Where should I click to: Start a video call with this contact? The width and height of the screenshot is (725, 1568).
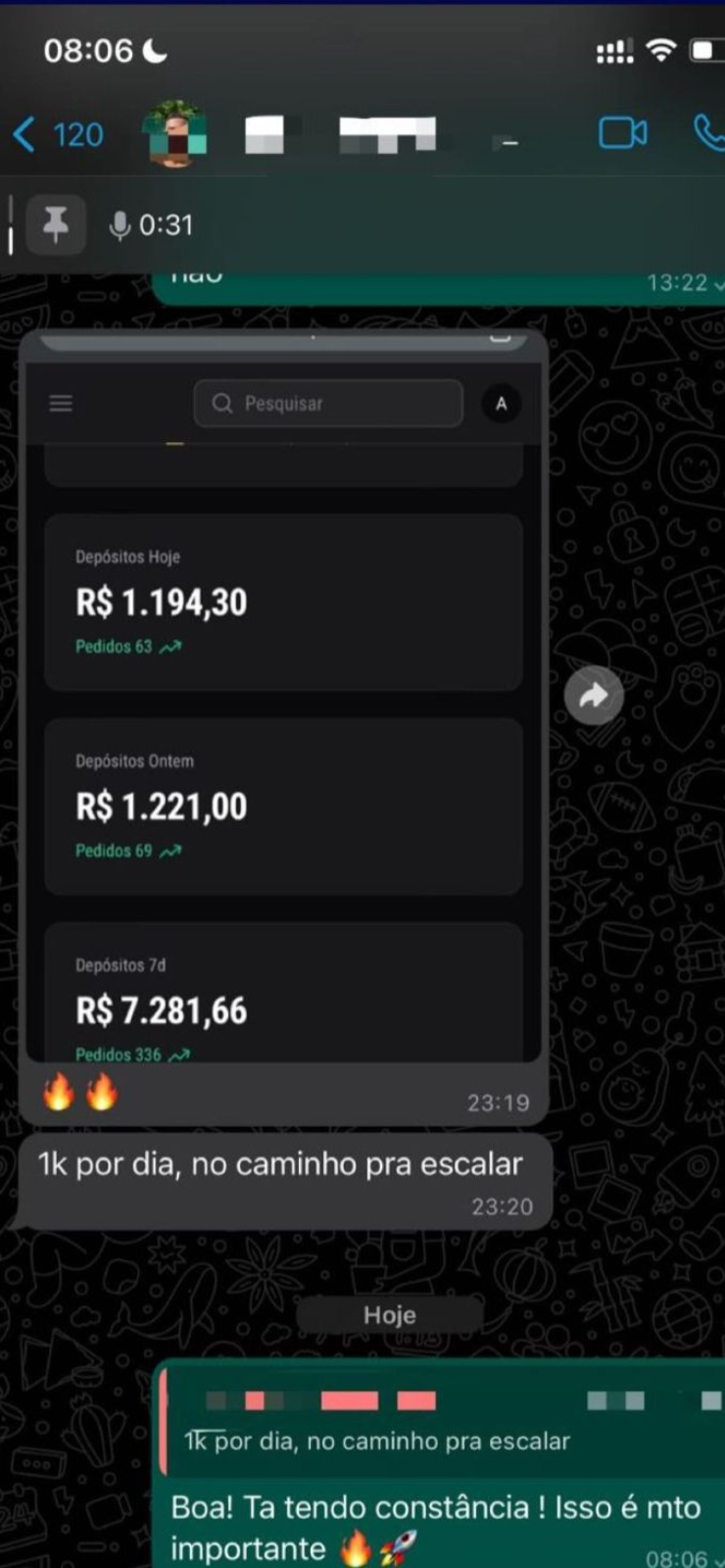(x=623, y=133)
